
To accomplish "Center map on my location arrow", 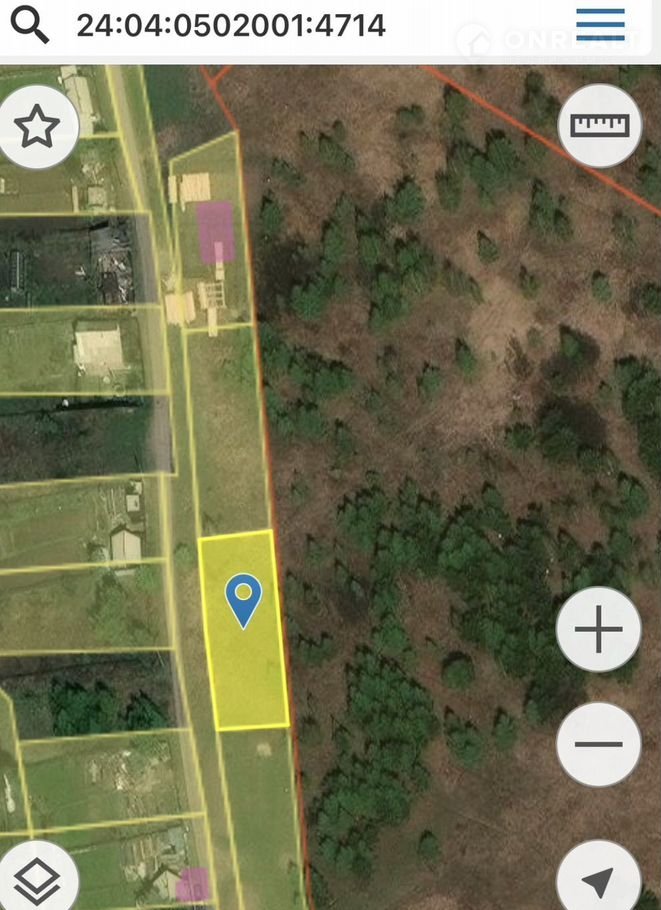I will point(598,880).
